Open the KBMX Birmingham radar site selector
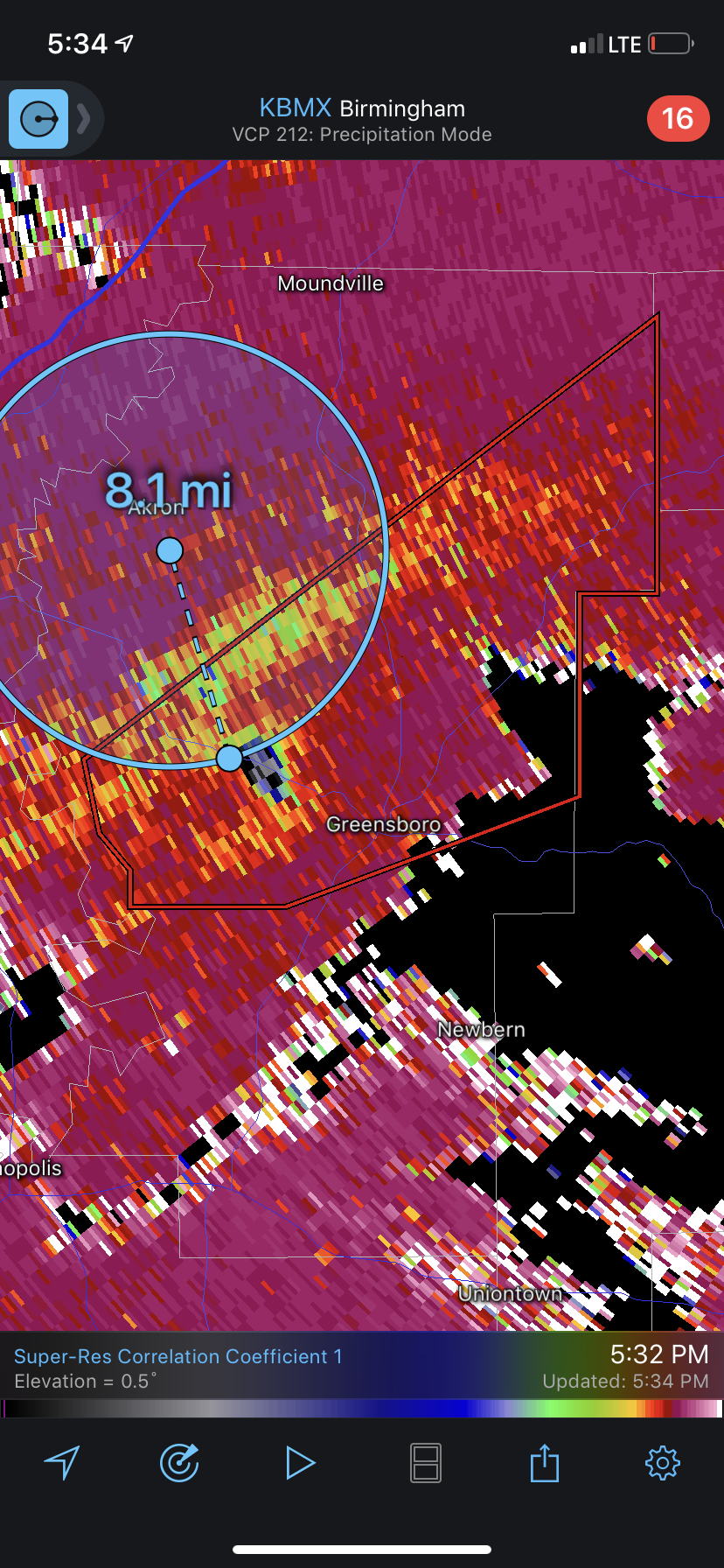 click(x=362, y=108)
